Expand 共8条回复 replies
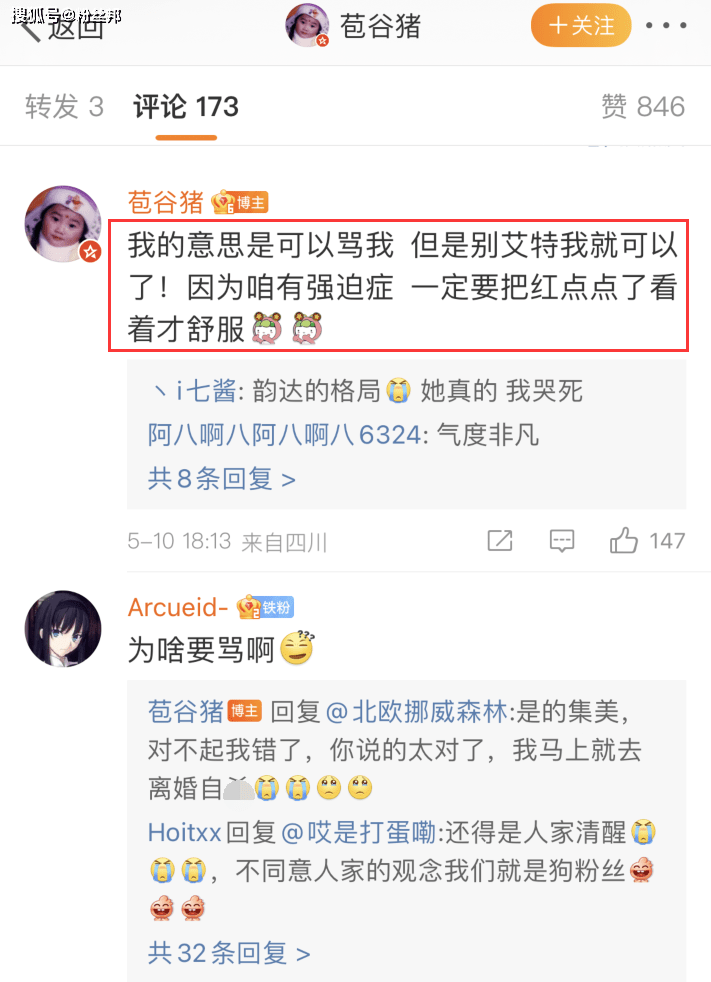This screenshot has height=982, width=711. coord(222,479)
